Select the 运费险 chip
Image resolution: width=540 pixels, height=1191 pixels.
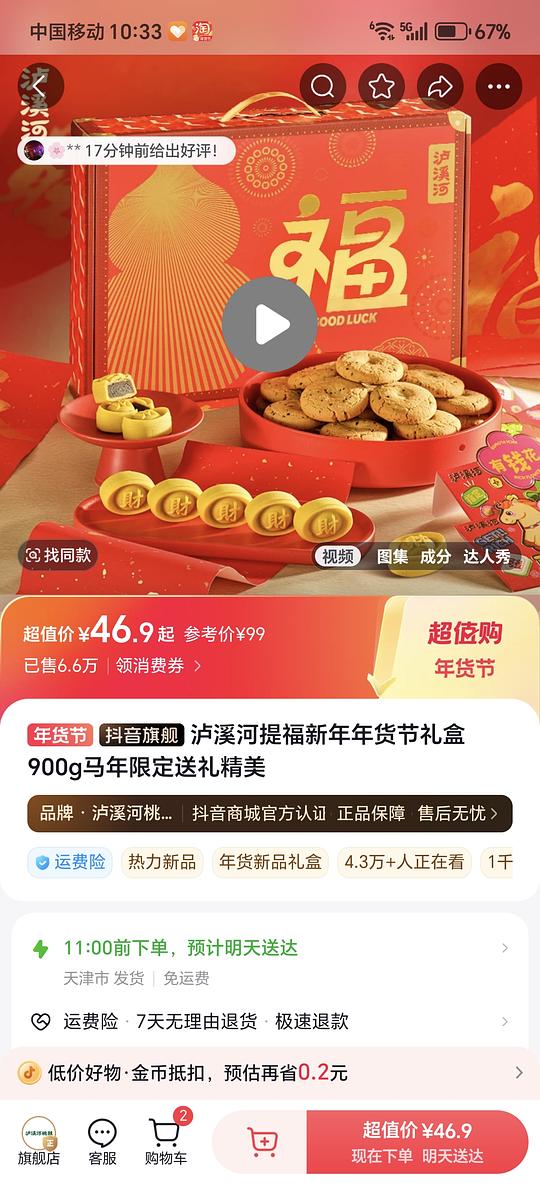pos(70,863)
